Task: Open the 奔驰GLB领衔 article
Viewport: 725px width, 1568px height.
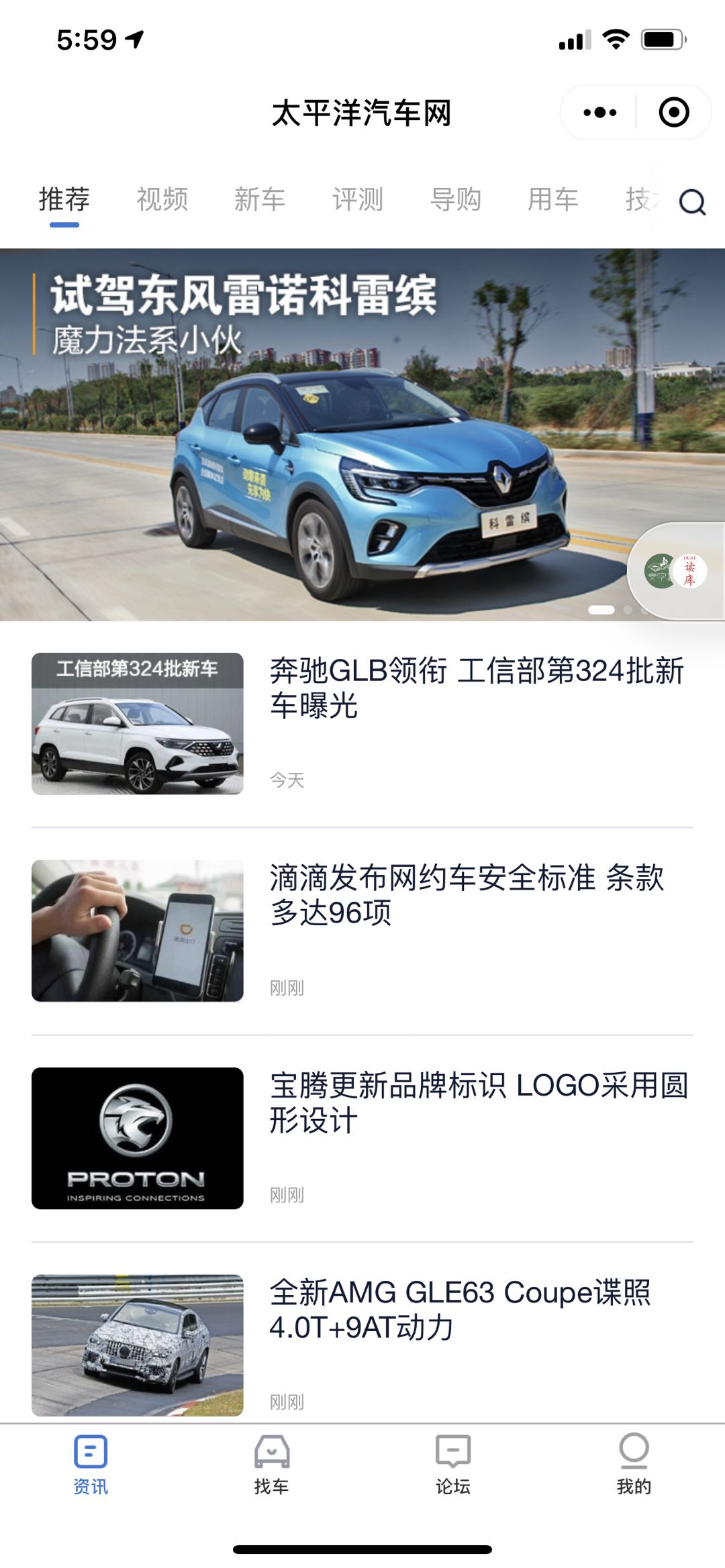Action: (477, 688)
